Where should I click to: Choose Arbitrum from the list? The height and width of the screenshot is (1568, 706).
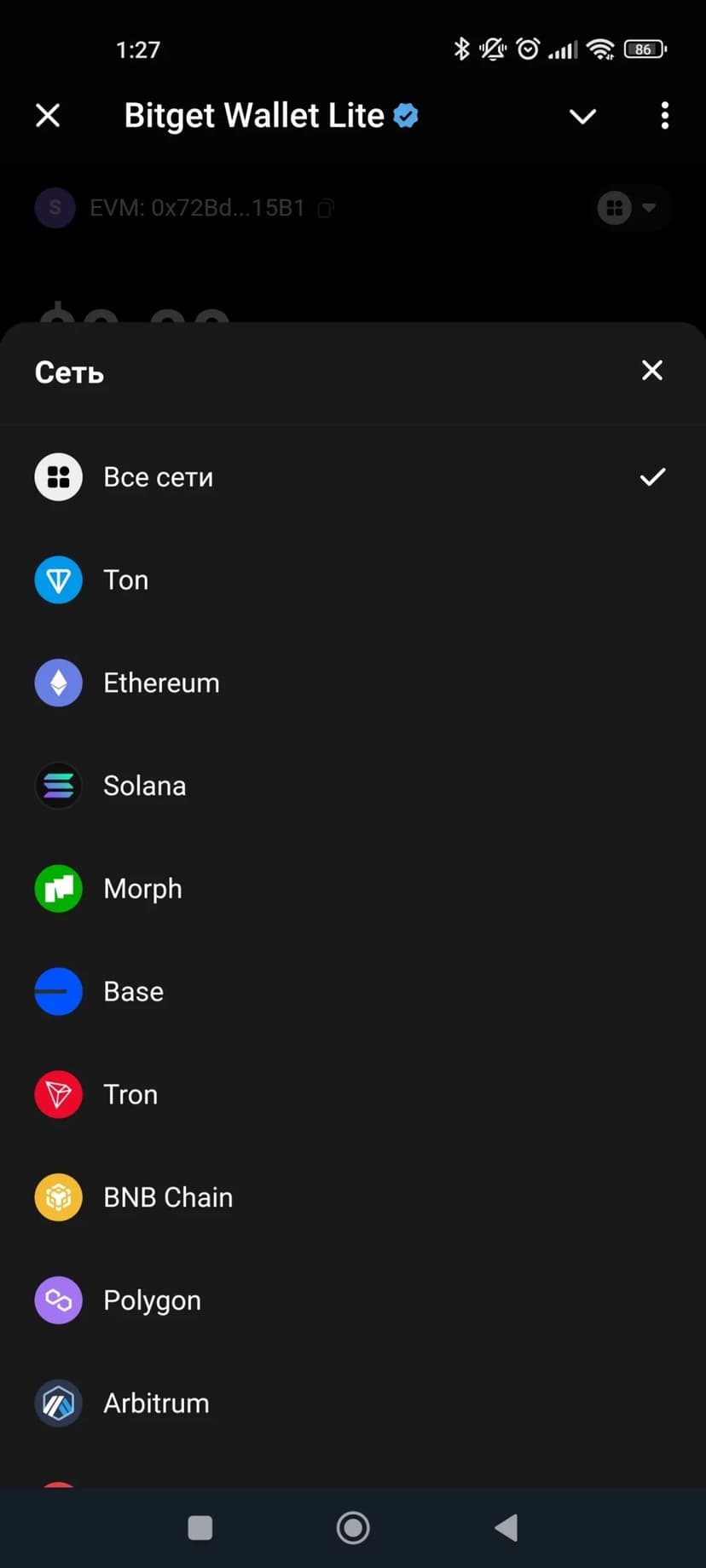(156, 1404)
